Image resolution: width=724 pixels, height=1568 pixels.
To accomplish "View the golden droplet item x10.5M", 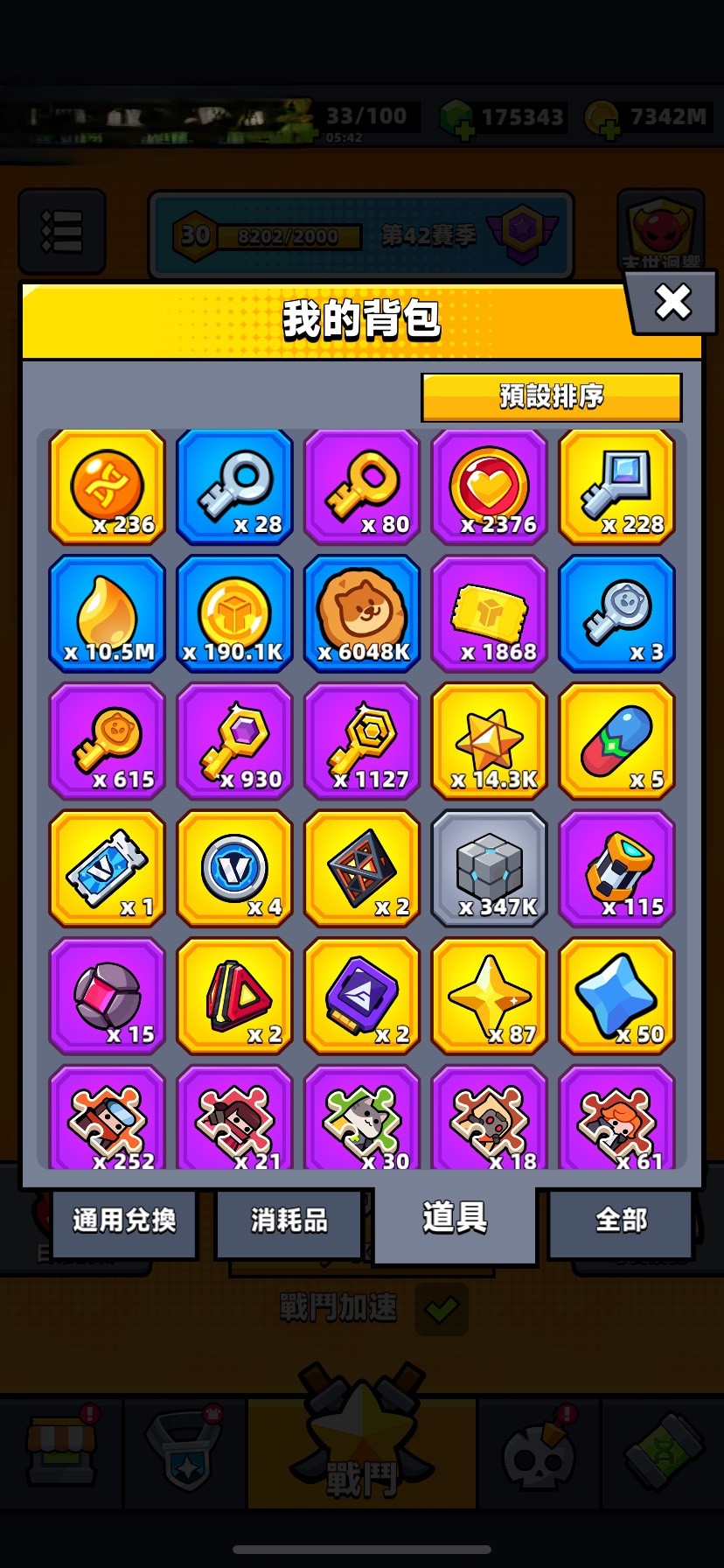I will click(108, 614).
